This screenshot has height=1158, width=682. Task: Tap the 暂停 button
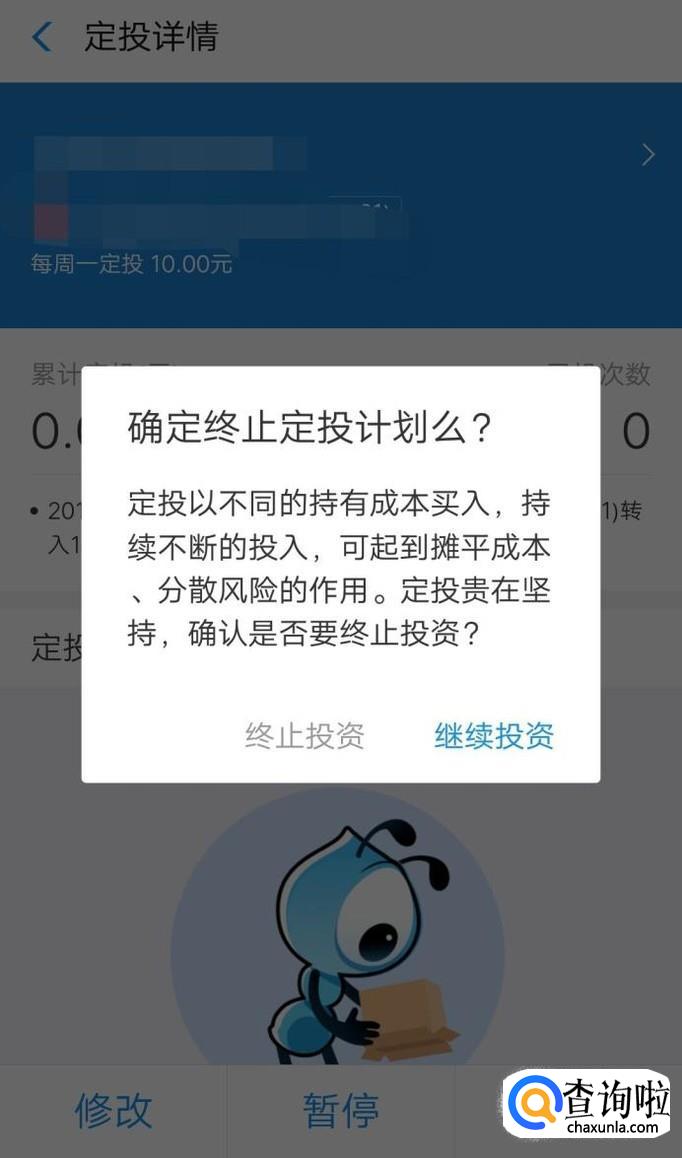(340, 1111)
